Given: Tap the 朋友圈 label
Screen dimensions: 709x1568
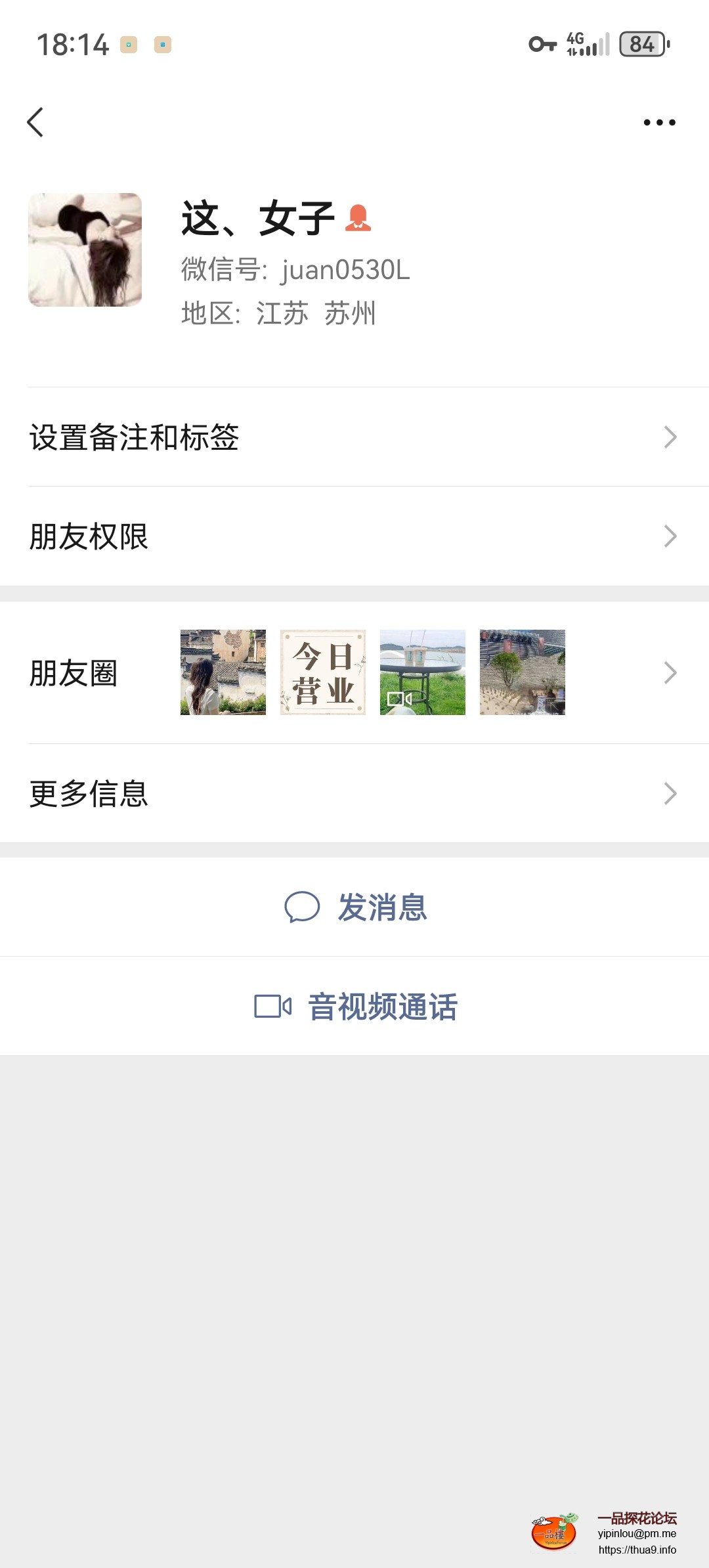Looking at the screenshot, I should [x=75, y=672].
